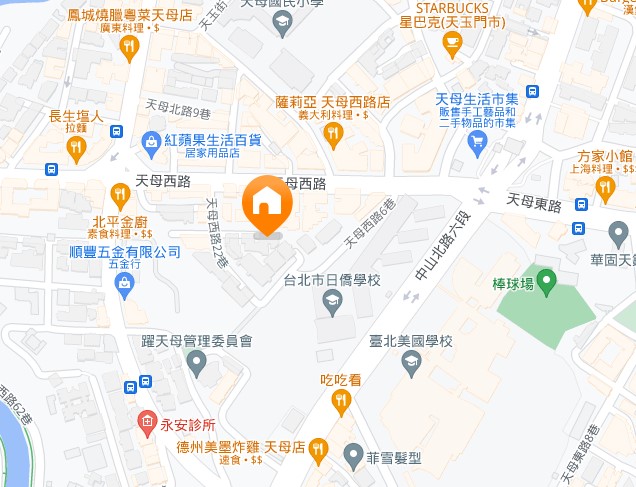Open 菲雪髮型 salon marker
This screenshot has height=487, width=636.
point(352,458)
